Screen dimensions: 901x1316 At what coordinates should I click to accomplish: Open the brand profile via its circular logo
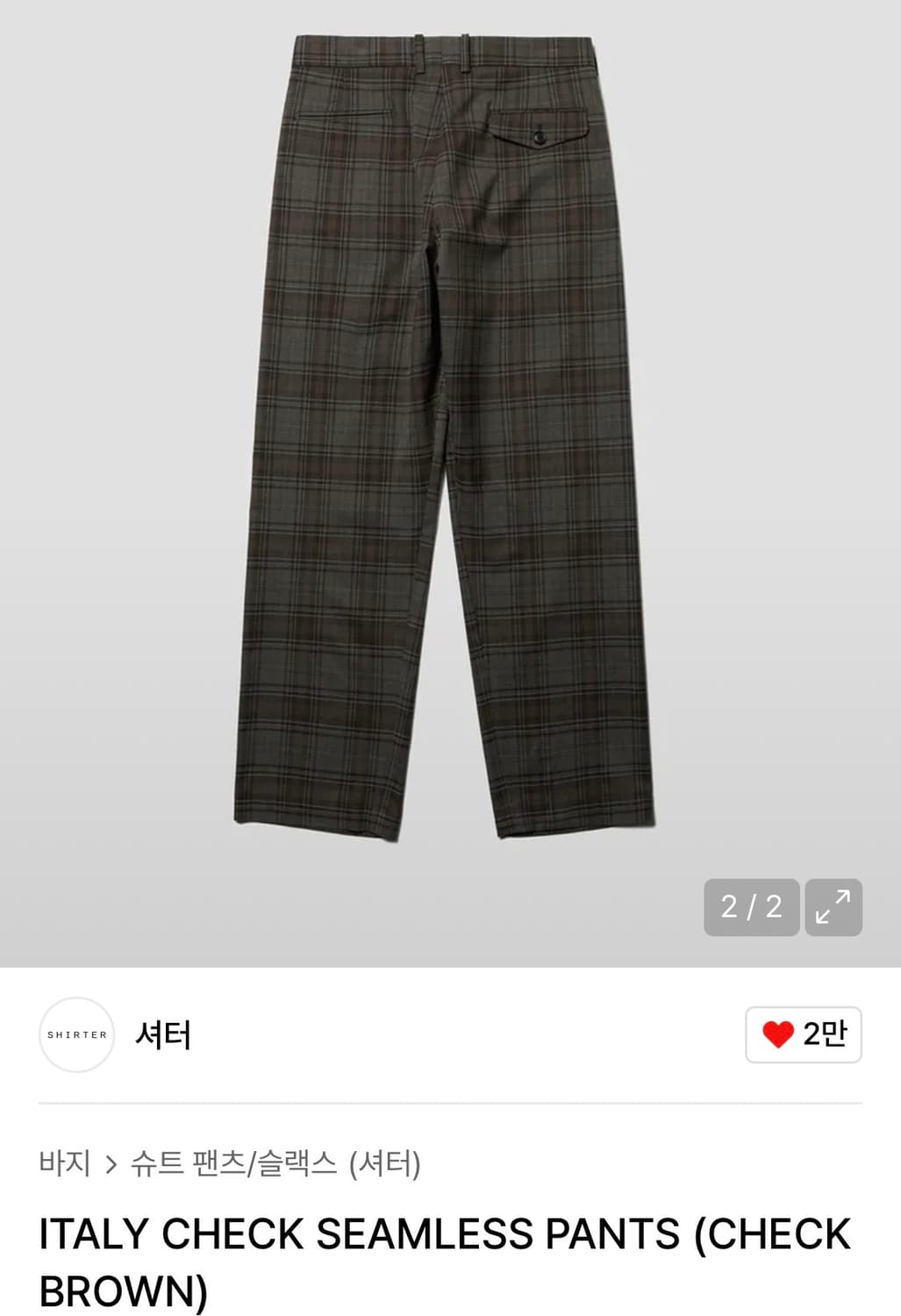tap(77, 1035)
